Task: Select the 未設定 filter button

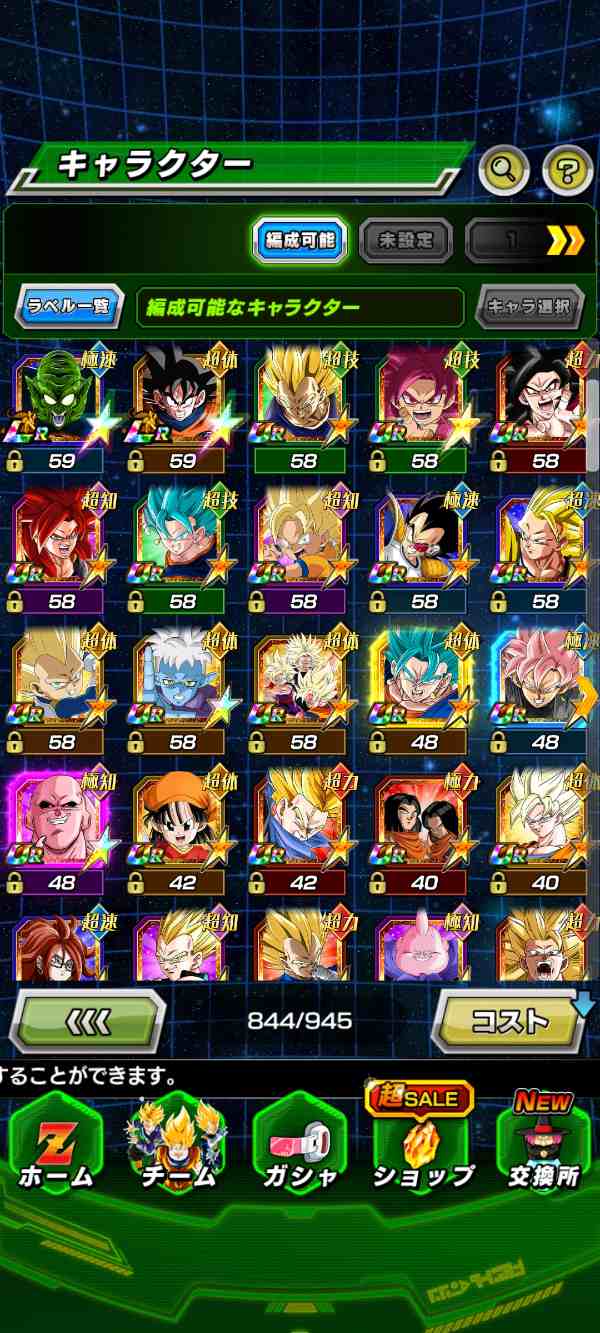Action: pyautogui.click(x=405, y=240)
